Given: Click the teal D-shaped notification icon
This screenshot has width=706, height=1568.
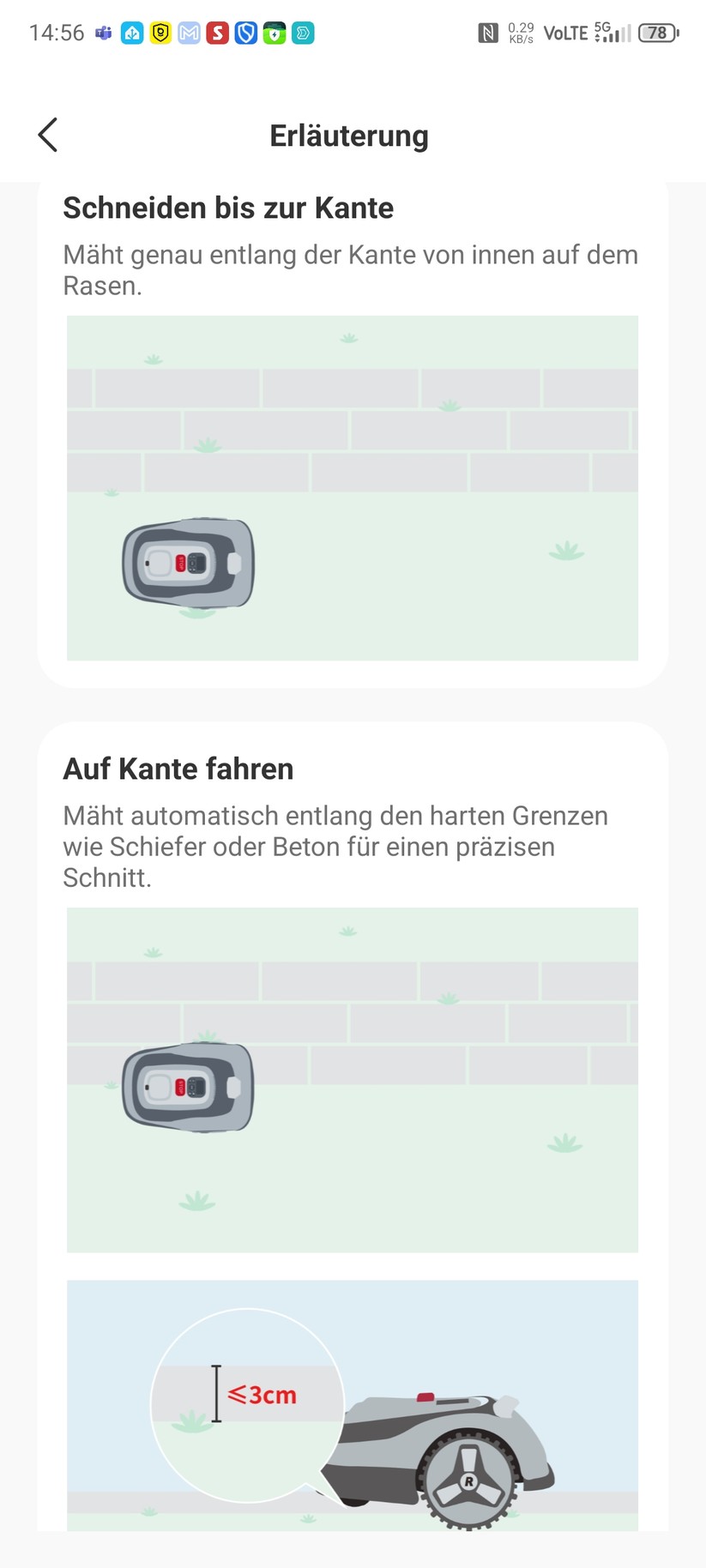Looking at the screenshot, I should coord(304,33).
